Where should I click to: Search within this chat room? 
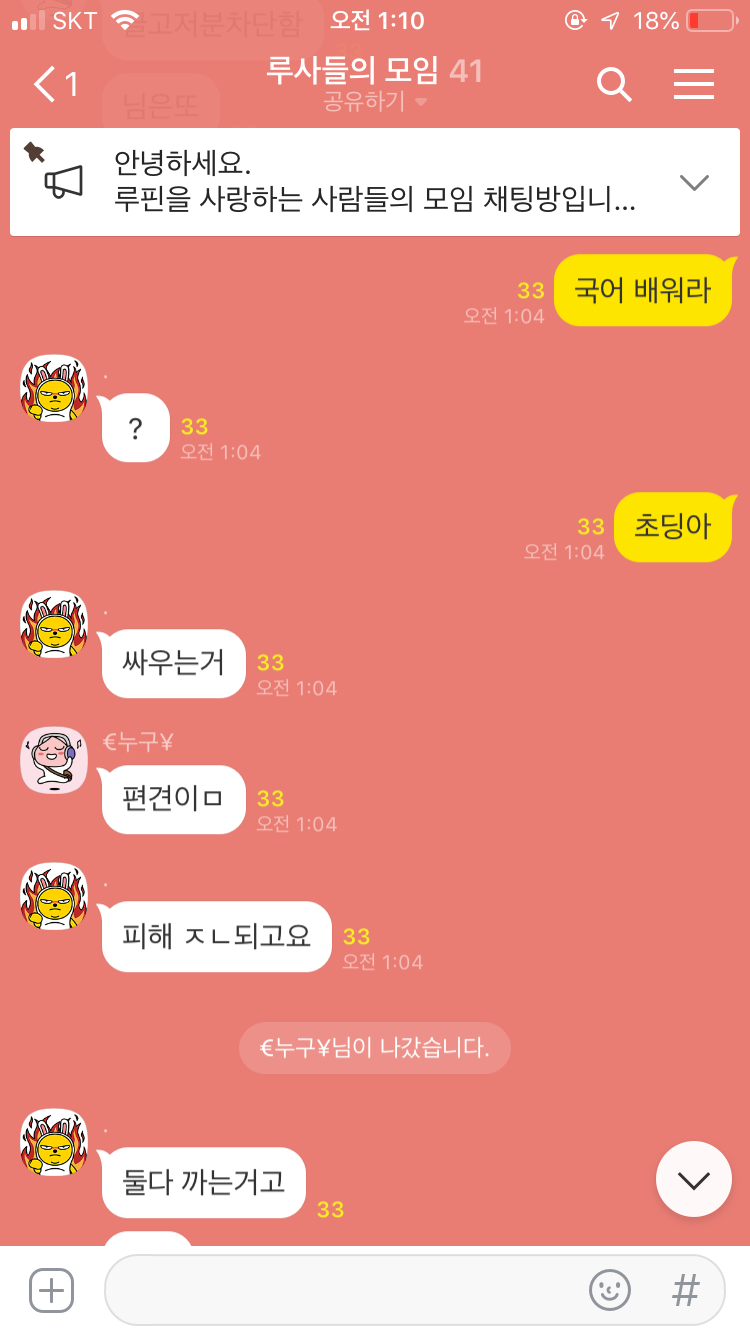[614, 85]
